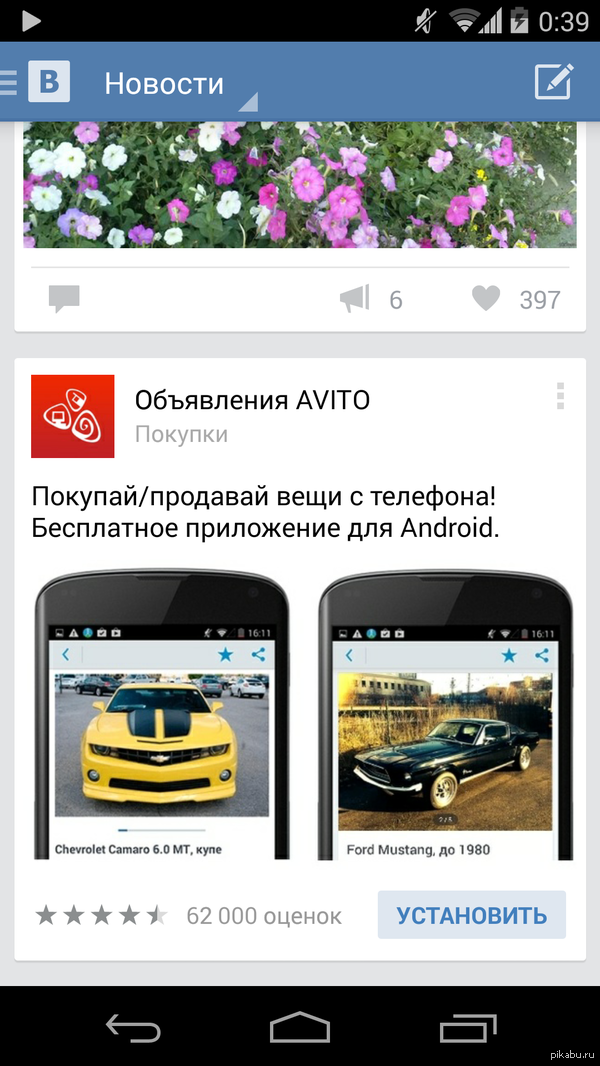The height and width of the screenshot is (1066, 600).
Task: Tap the Установить button
Action: (x=471, y=915)
